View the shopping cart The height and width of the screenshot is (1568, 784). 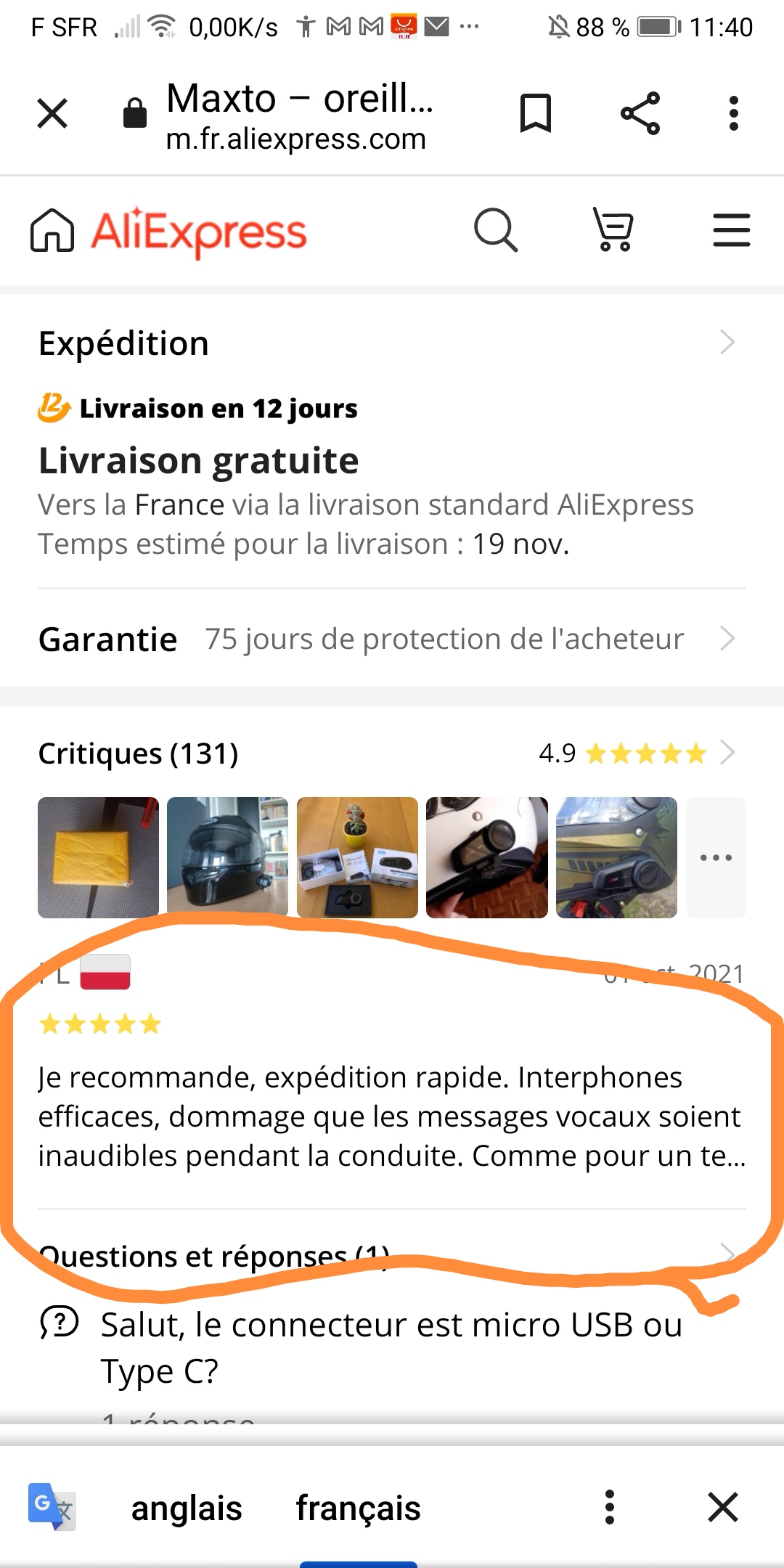(613, 230)
